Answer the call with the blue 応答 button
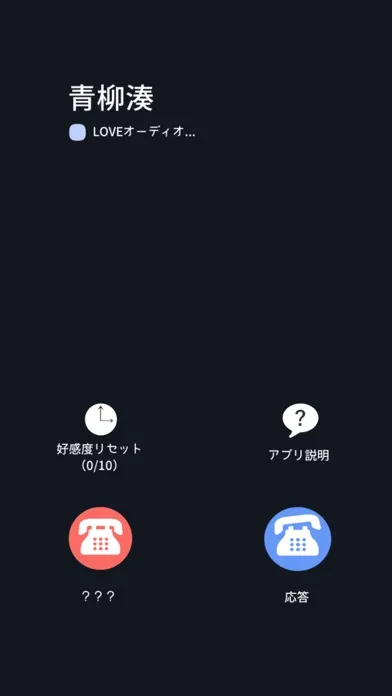 [x=297, y=538]
